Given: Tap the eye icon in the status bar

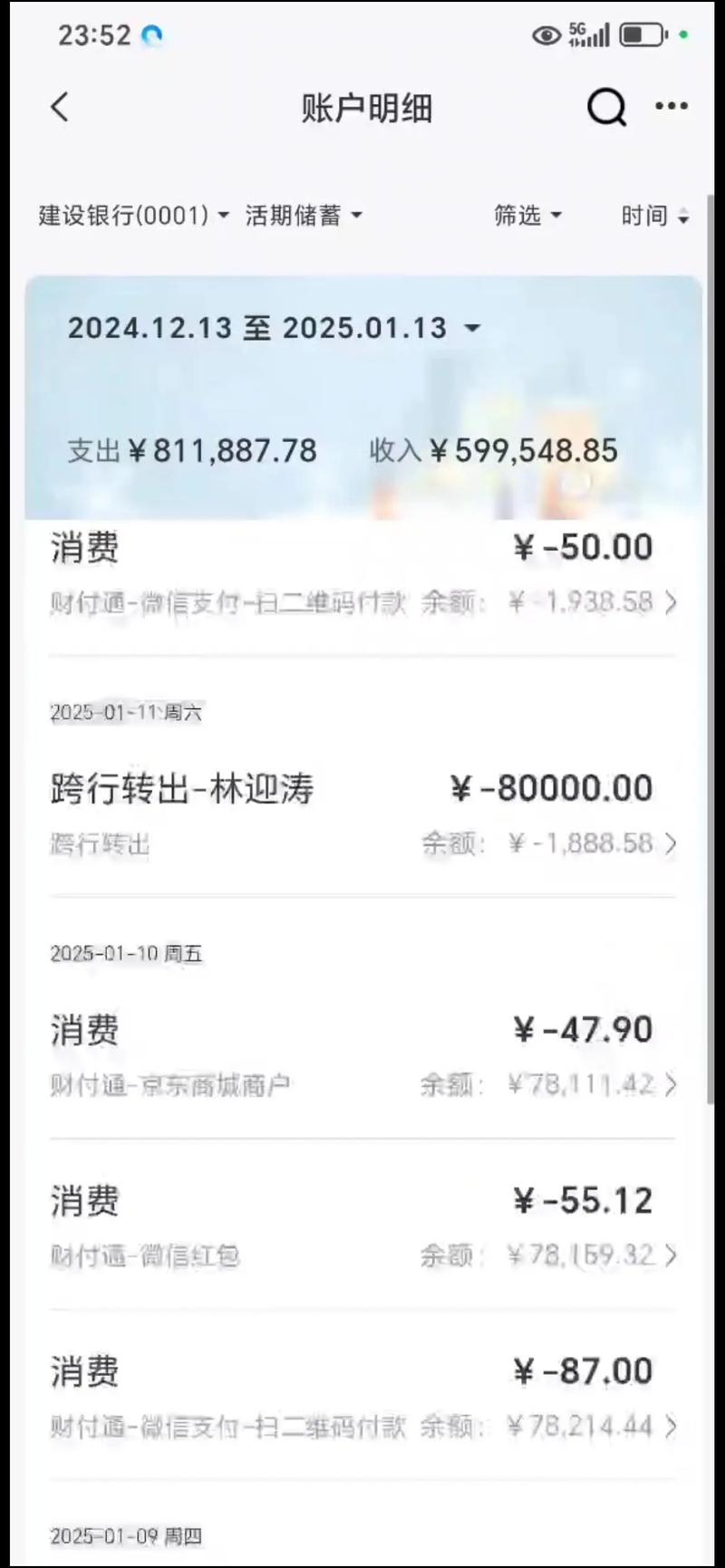Looking at the screenshot, I should pos(545,34).
